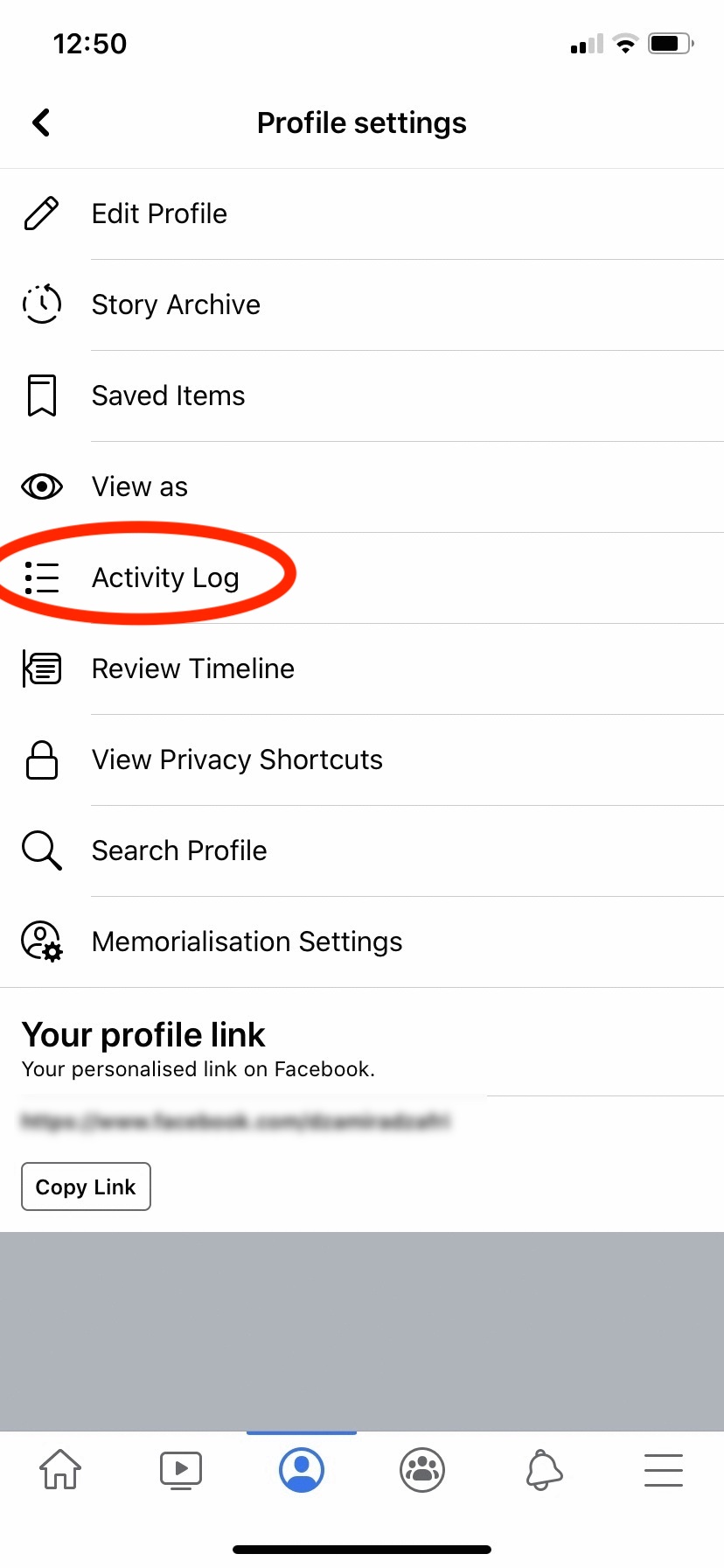
Task: Open the hamburger menu tab
Action: tap(664, 1469)
